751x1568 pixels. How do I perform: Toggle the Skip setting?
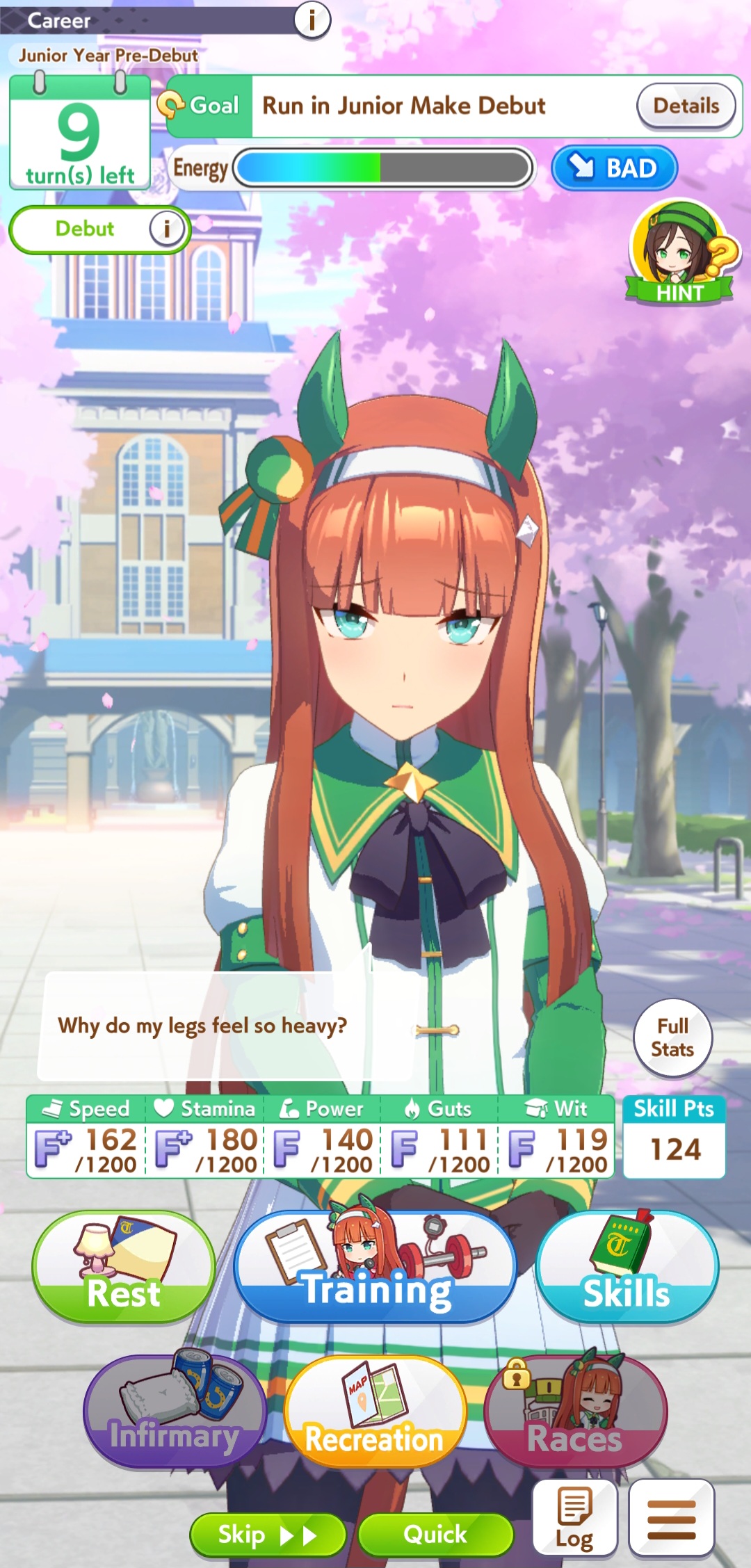(x=268, y=1535)
